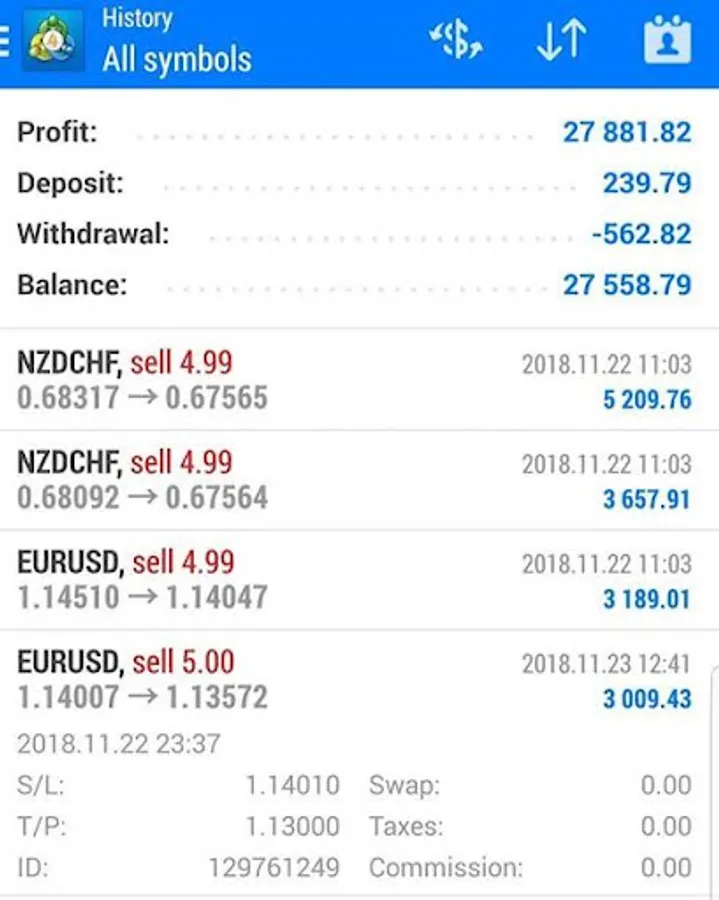Expand EURUSD sell 4.99 trade details

(x=354, y=580)
